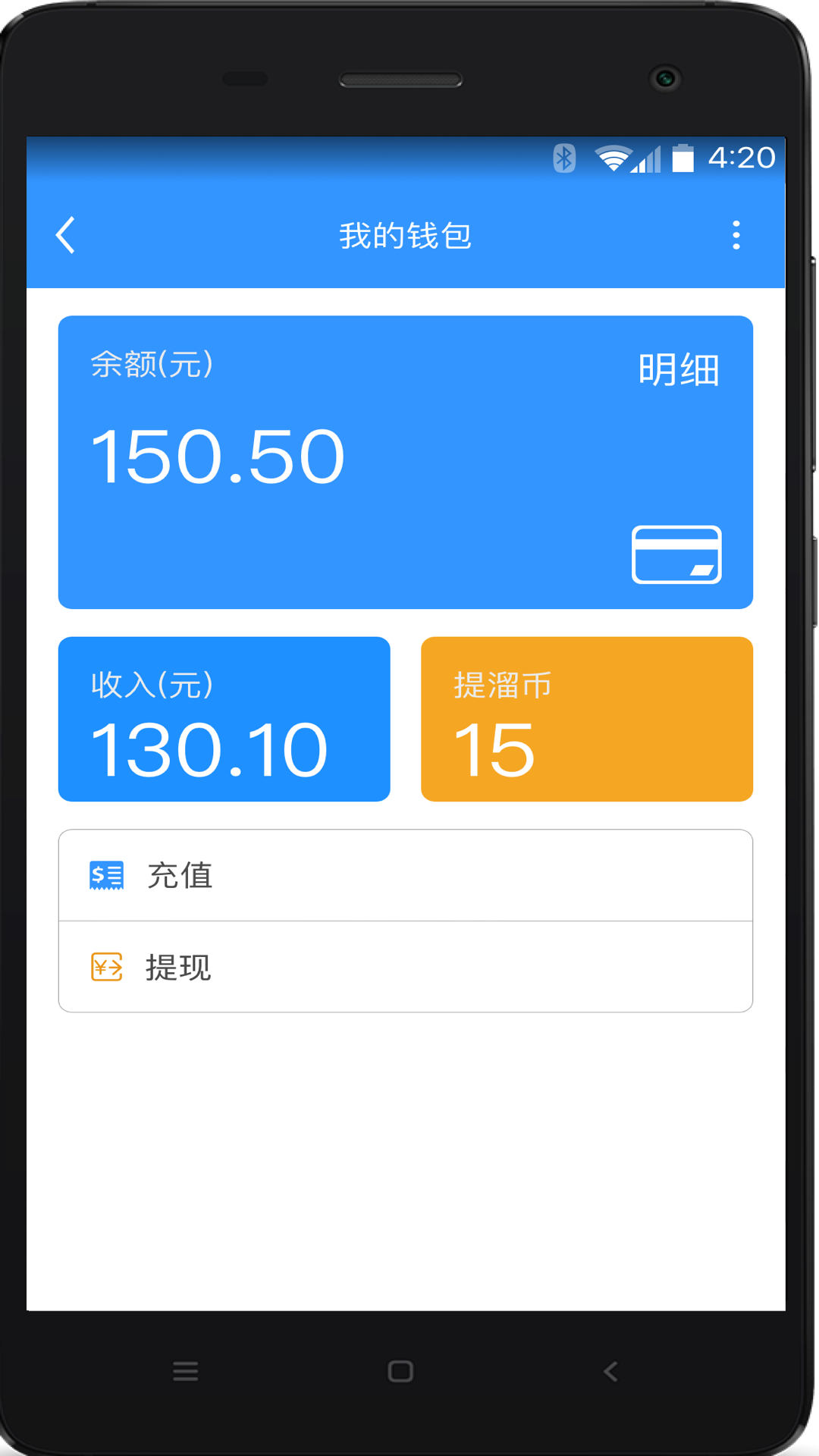Tap the system home button
819x1456 pixels.
(x=400, y=1371)
